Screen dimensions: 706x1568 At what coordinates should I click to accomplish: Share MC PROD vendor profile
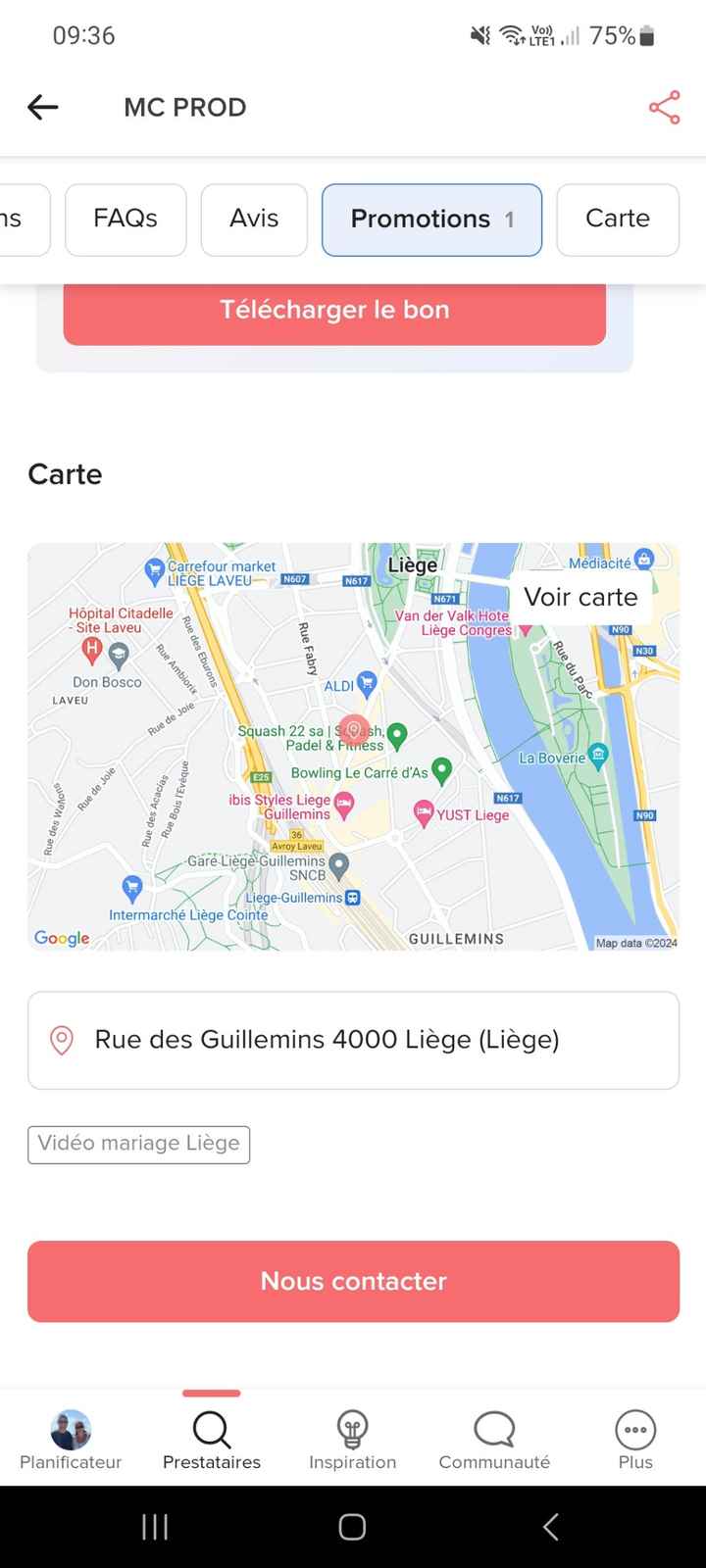[x=664, y=108]
